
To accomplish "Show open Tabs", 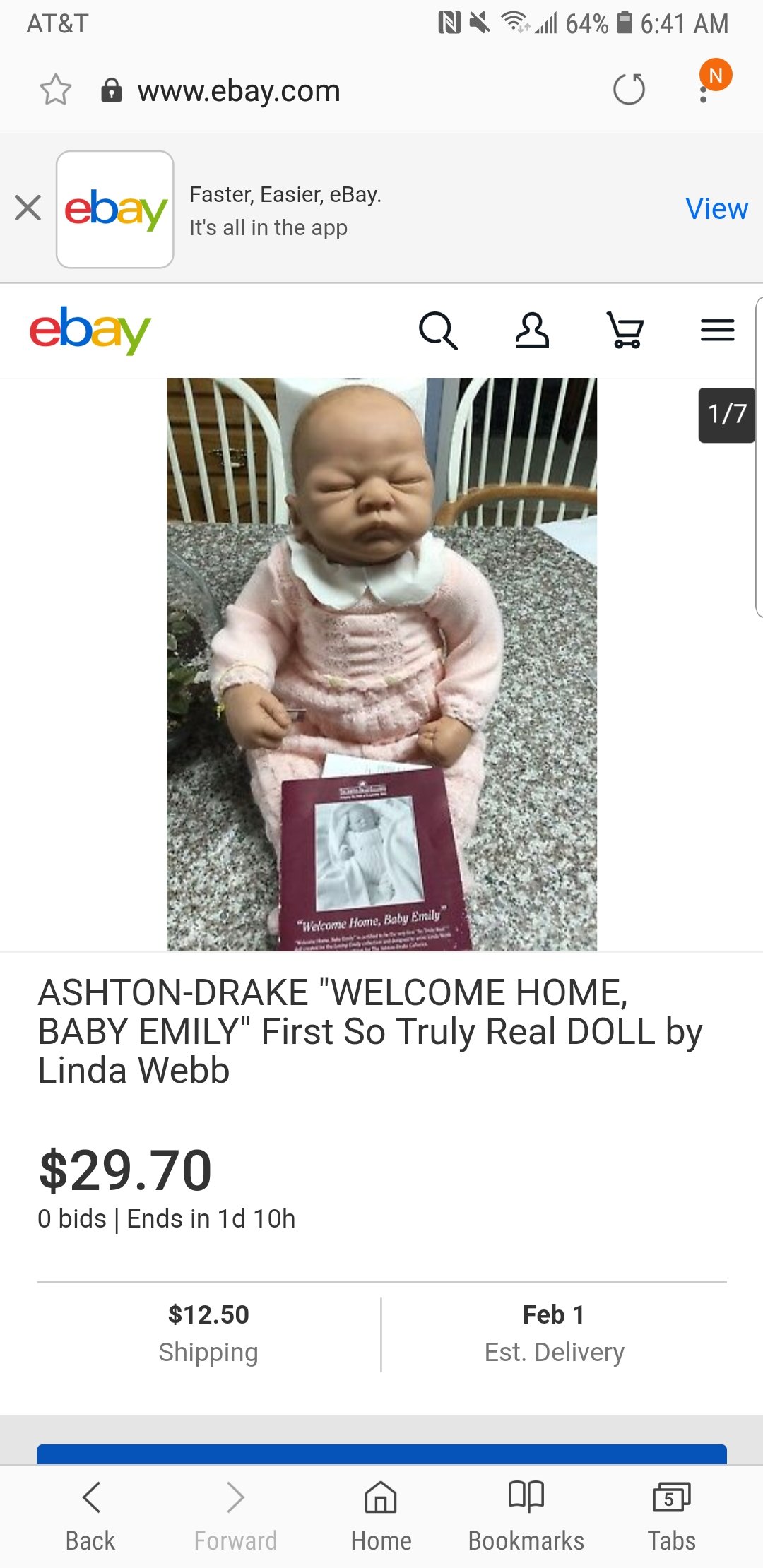I will click(672, 1516).
